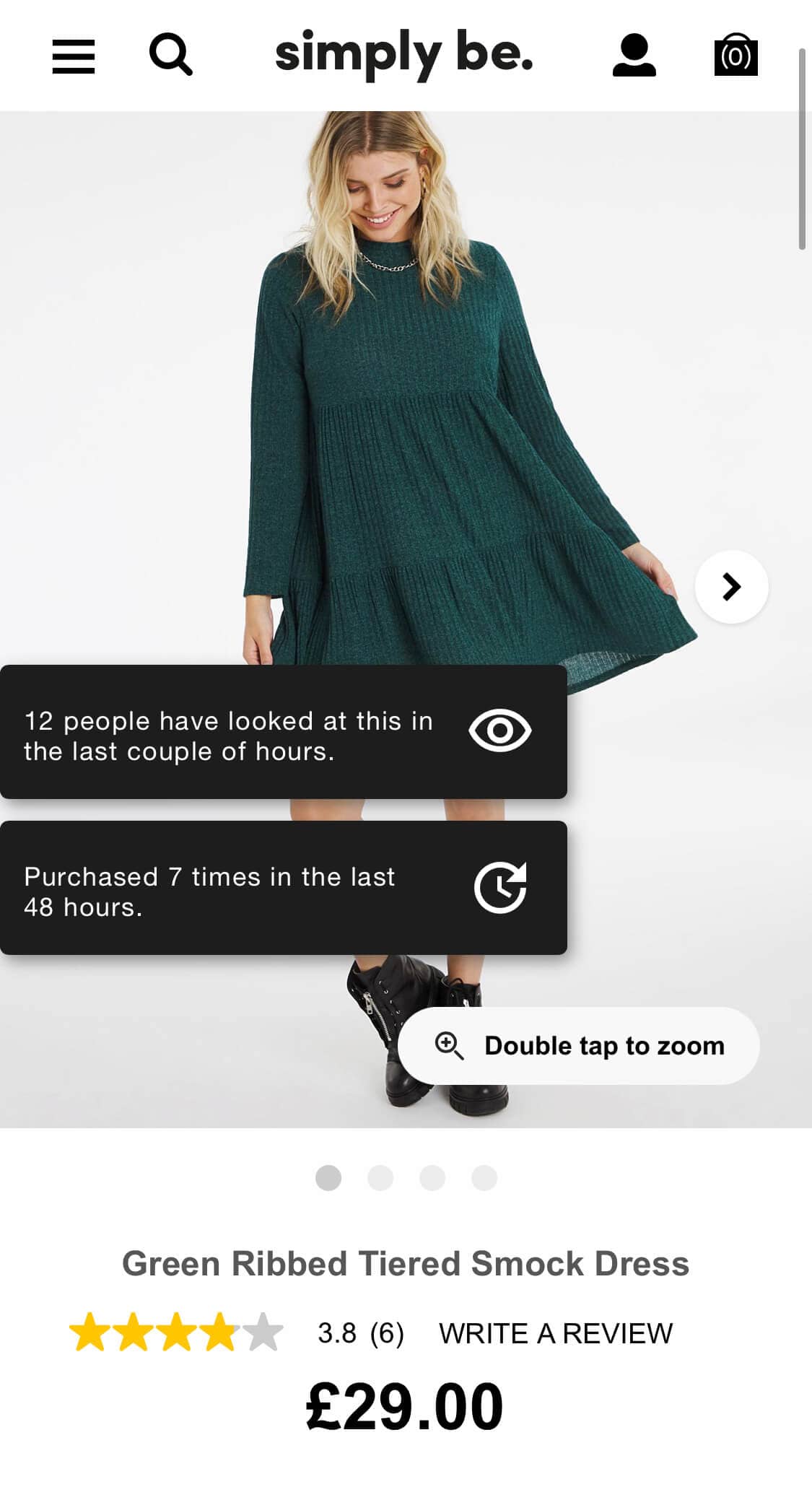Open the hamburger menu
The image size is (812, 1492).
tap(74, 56)
